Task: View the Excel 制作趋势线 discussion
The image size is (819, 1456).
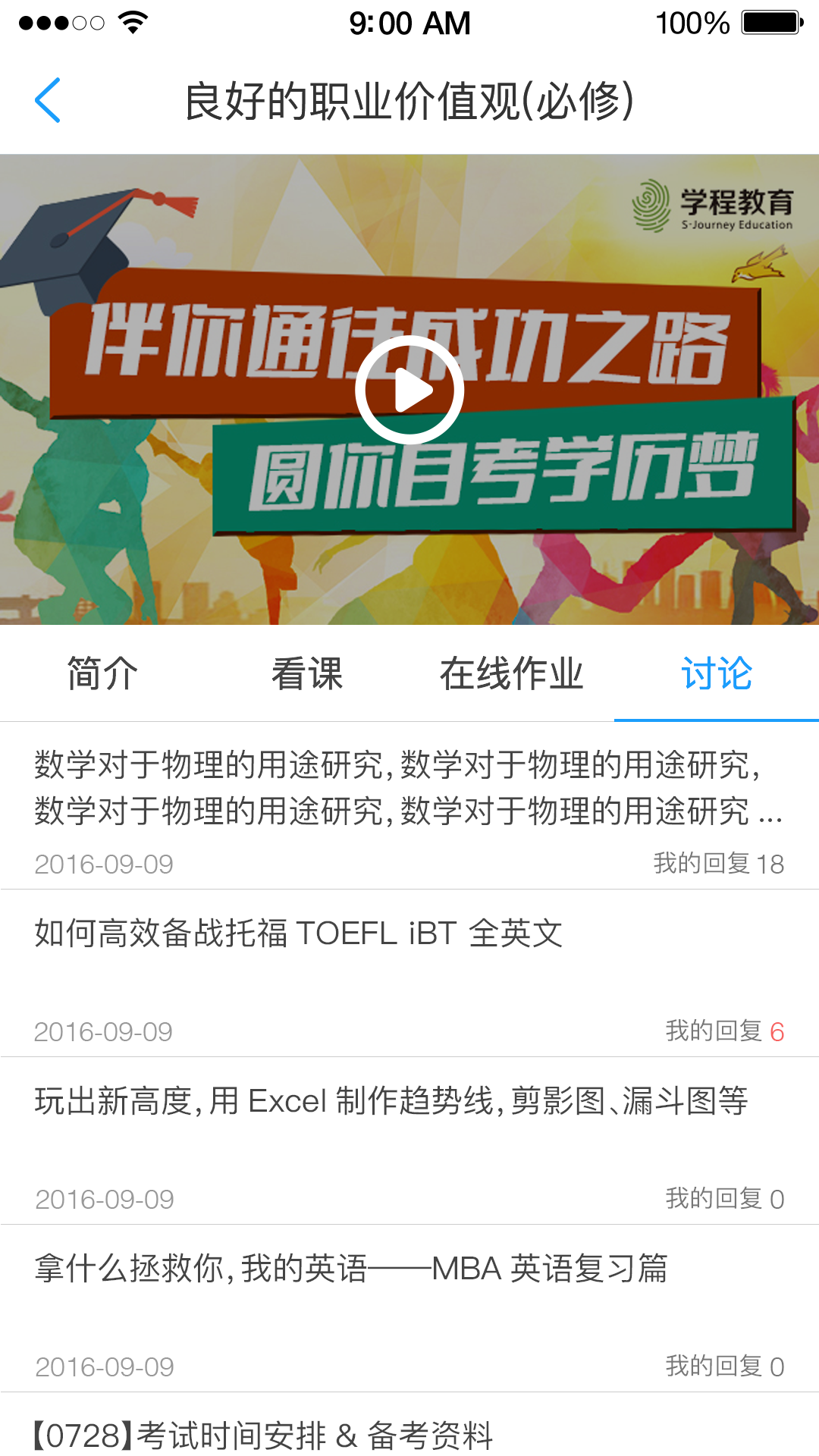Action: [x=391, y=1101]
